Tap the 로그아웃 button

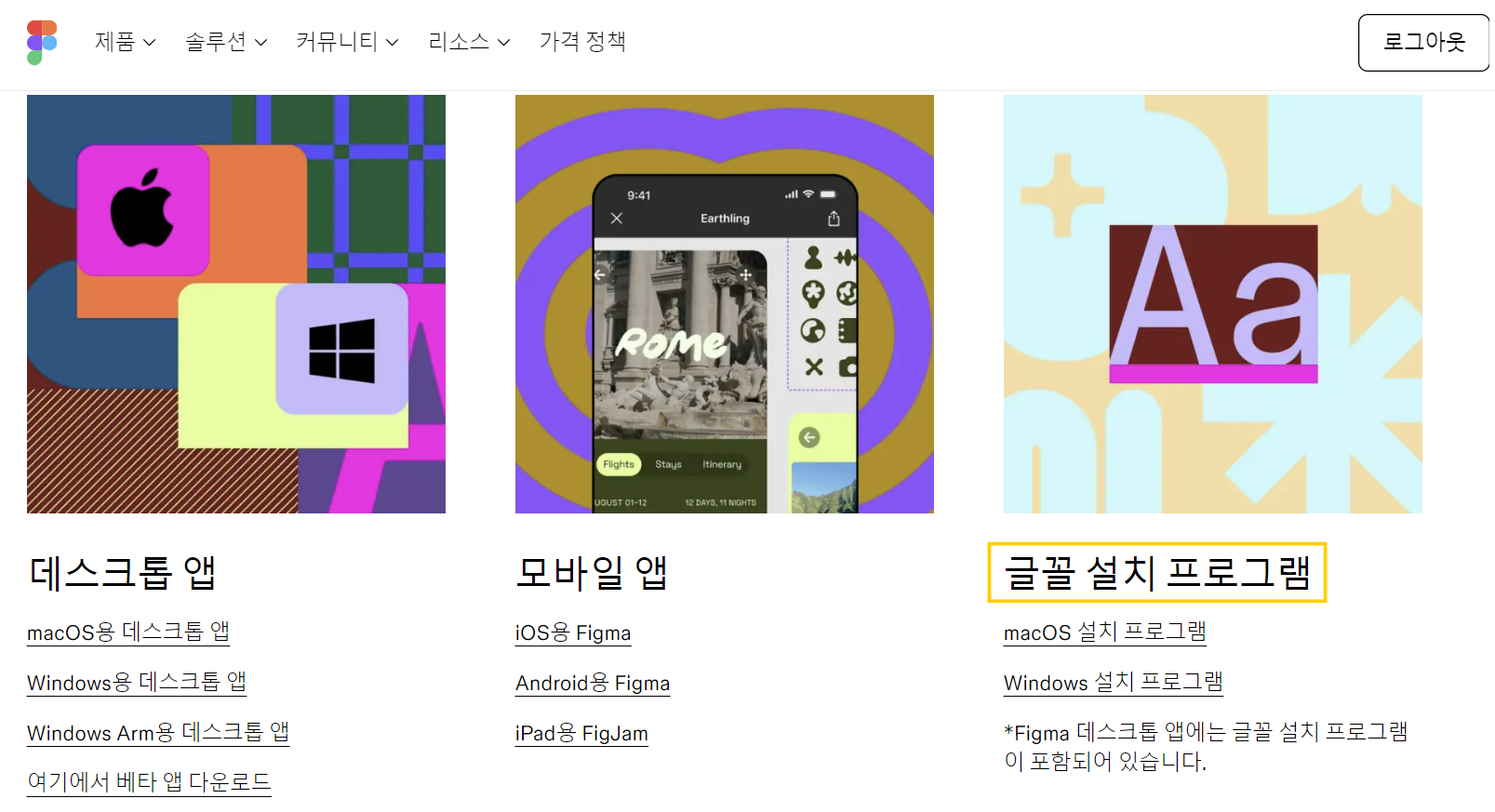(1423, 42)
